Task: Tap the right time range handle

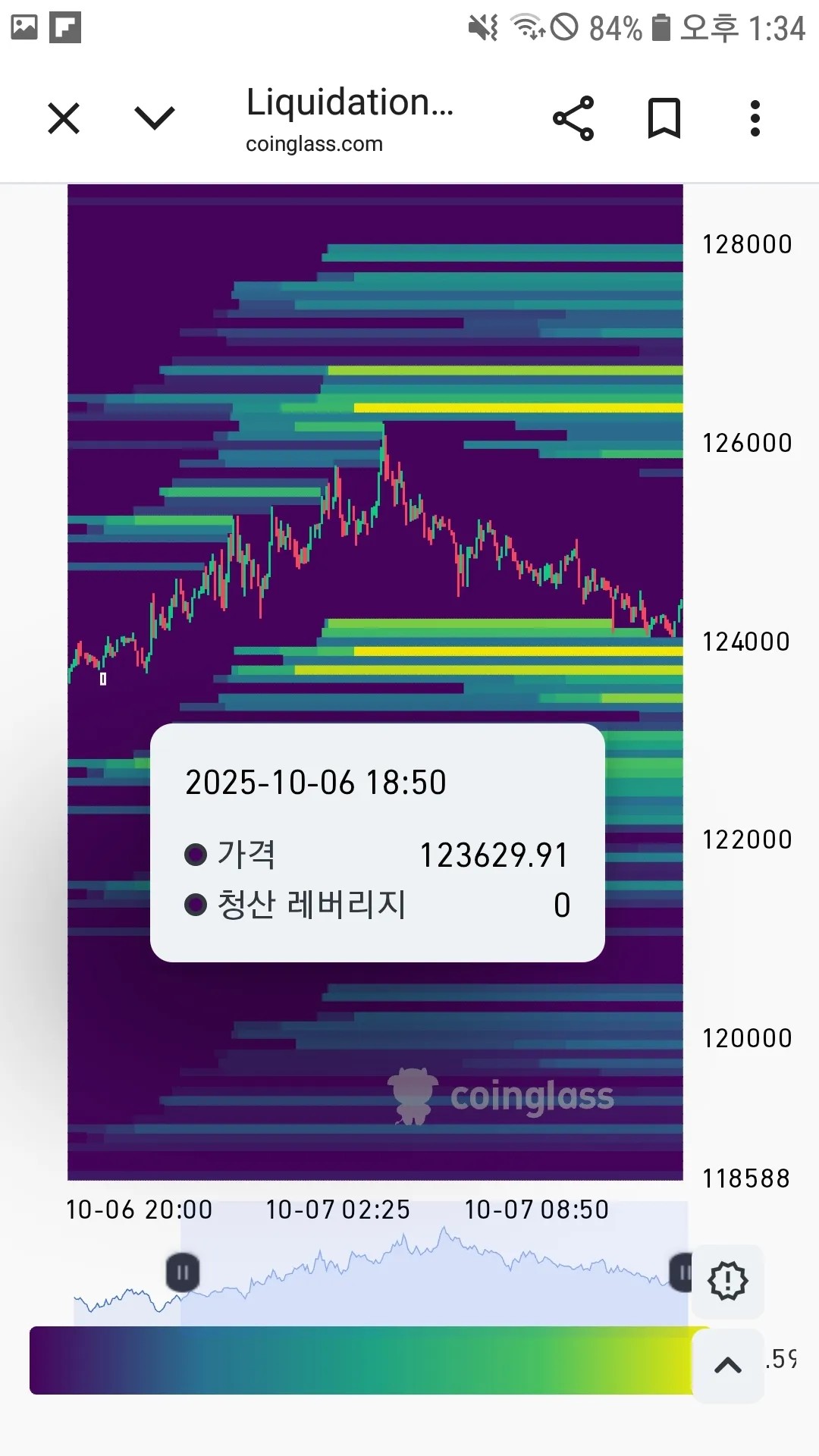Action: tap(682, 1272)
